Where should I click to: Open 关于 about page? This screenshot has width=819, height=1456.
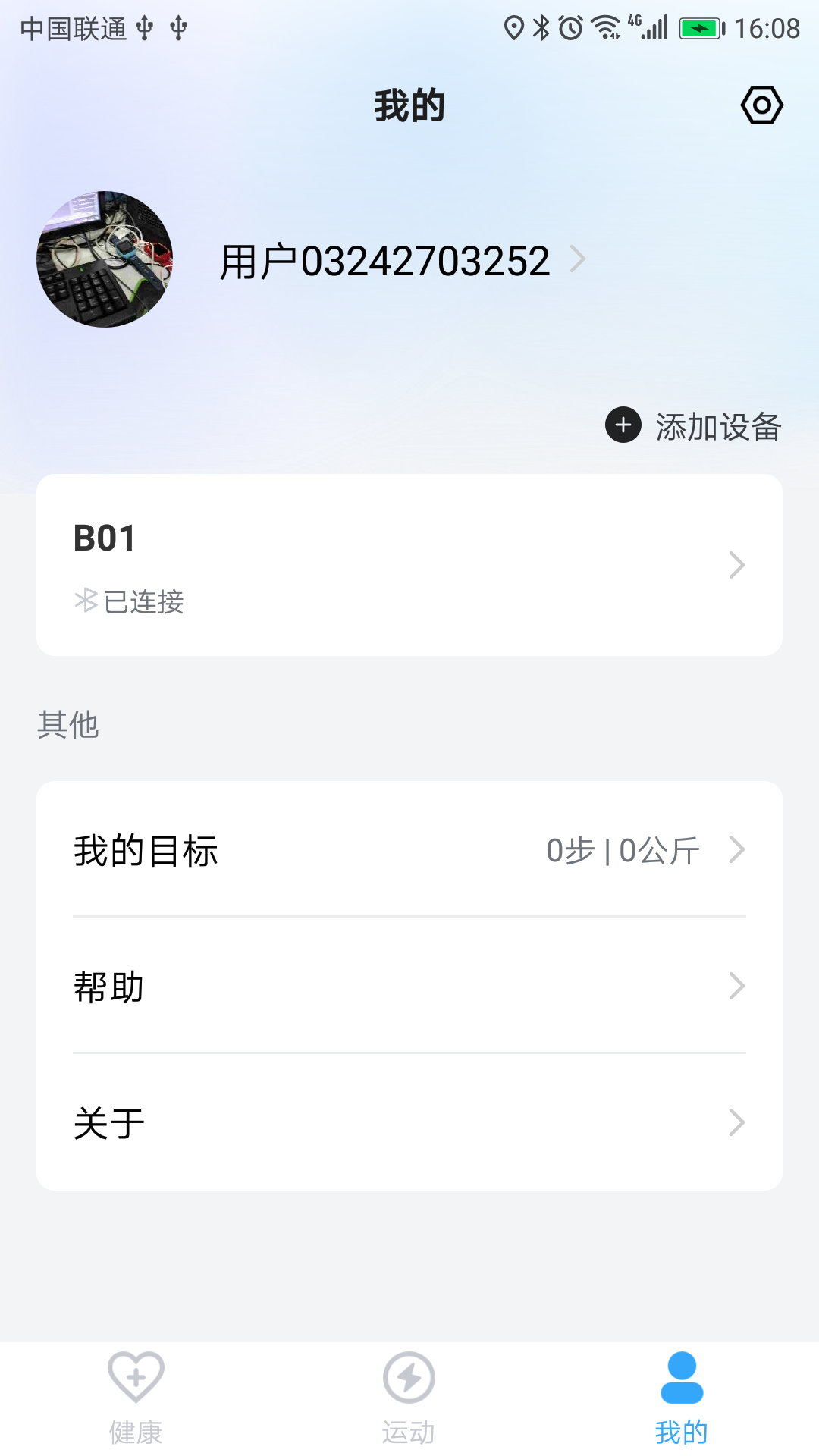click(x=409, y=1122)
